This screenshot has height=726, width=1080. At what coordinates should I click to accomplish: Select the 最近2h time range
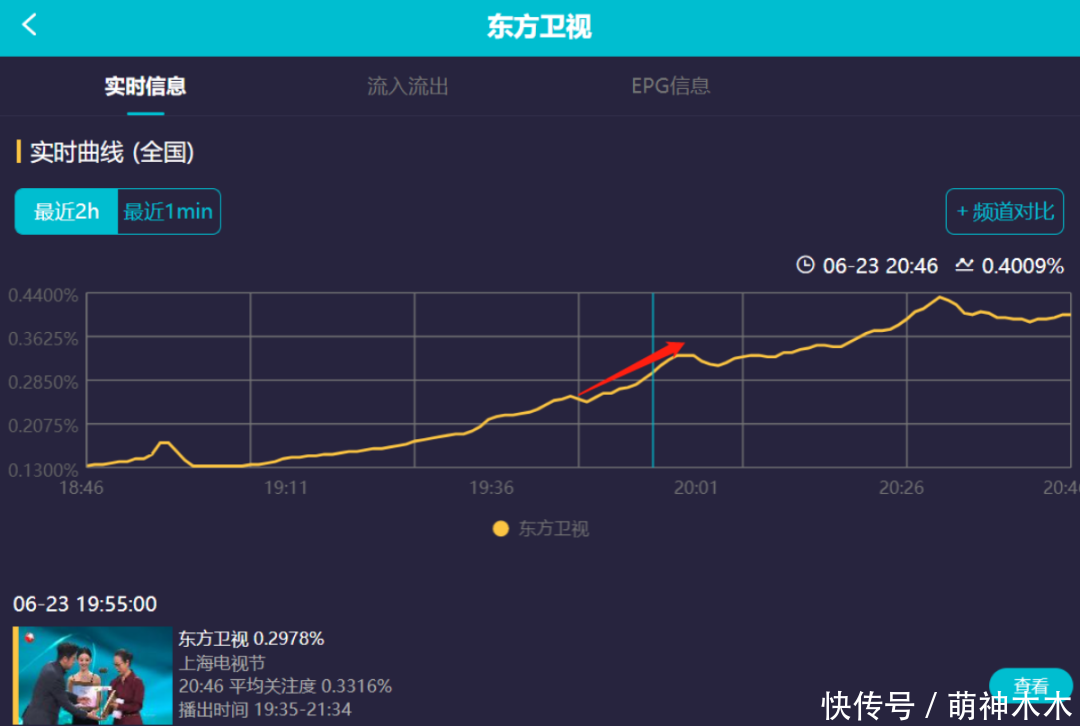pos(67,212)
